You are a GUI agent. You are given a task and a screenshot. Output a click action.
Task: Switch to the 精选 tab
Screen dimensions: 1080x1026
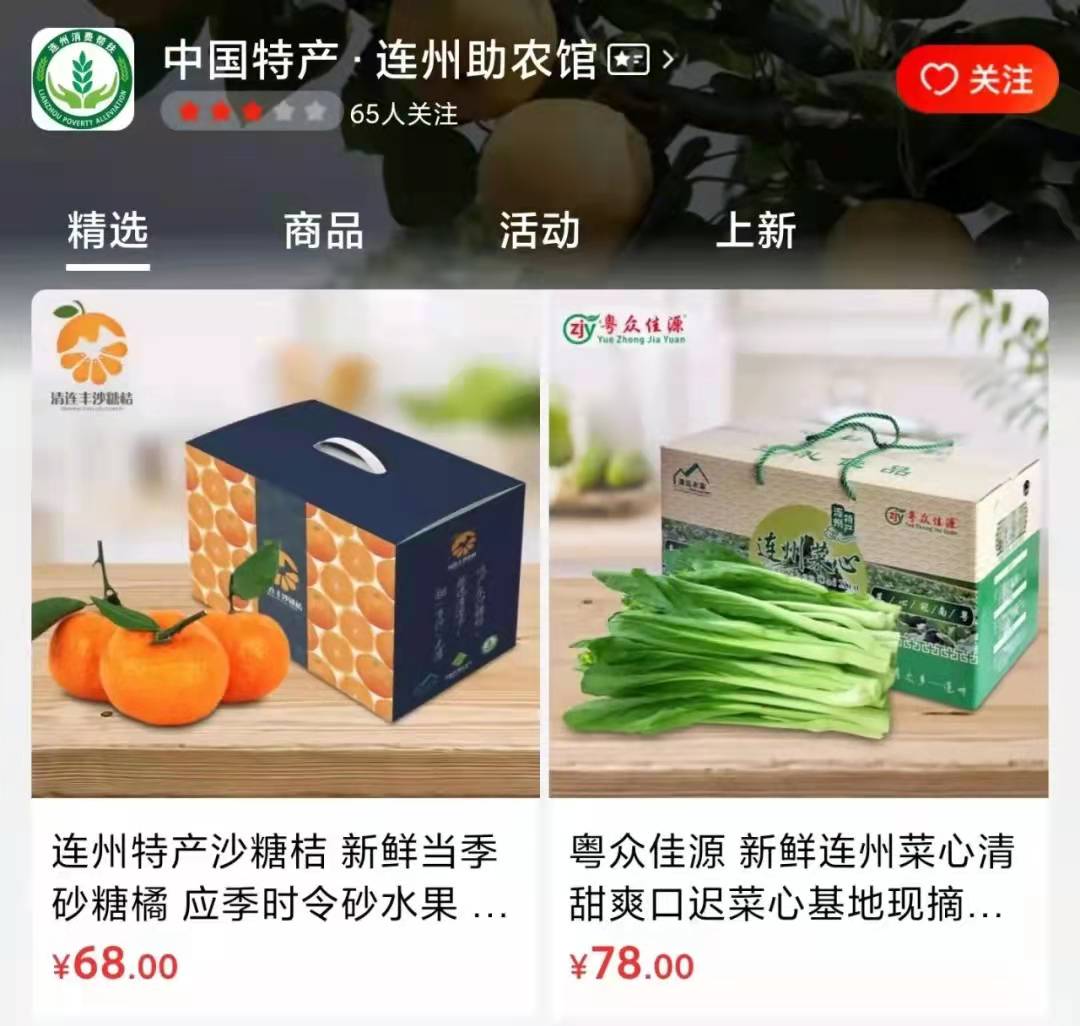(x=108, y=232)
